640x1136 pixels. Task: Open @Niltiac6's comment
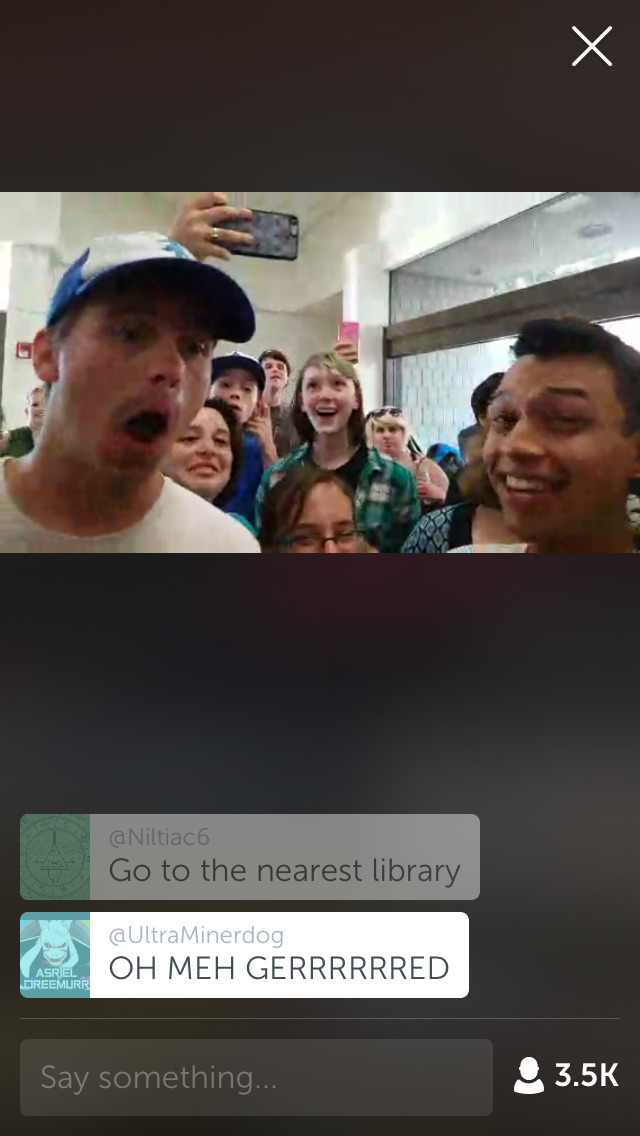(284, 857)
